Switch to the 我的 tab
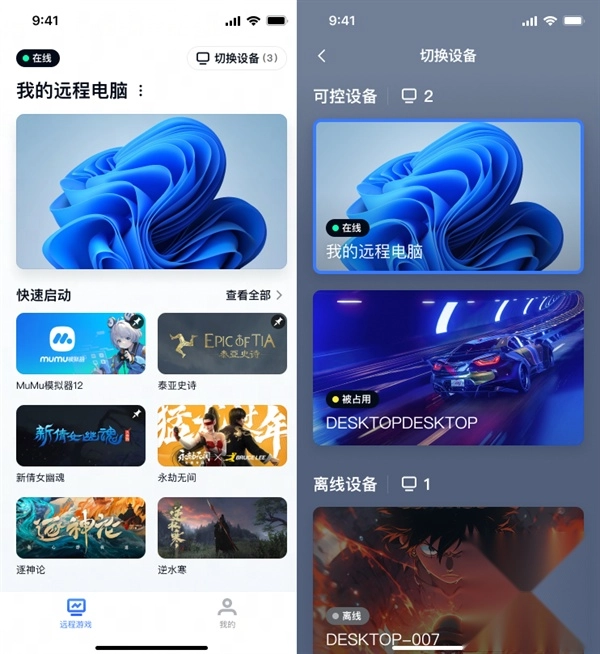 tap(227, 612)
